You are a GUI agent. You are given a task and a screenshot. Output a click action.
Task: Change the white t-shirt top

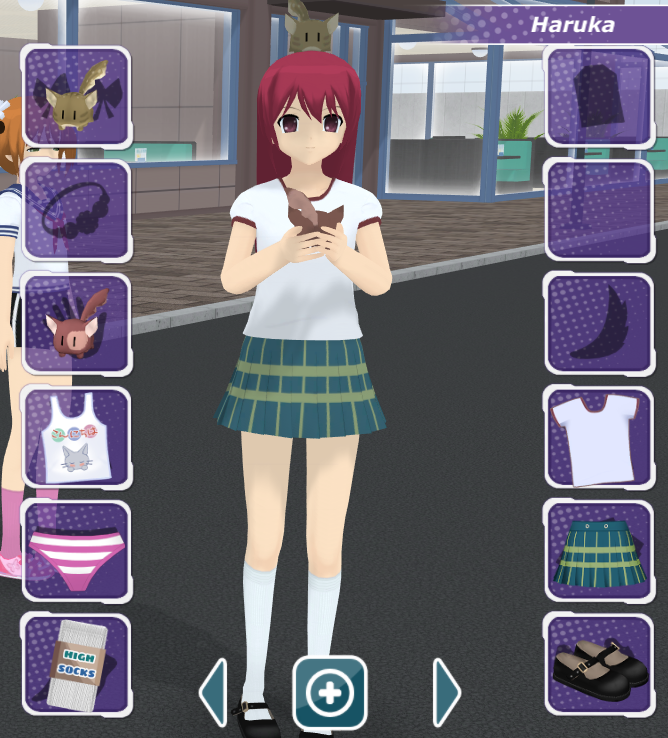[x=598, y=437]
